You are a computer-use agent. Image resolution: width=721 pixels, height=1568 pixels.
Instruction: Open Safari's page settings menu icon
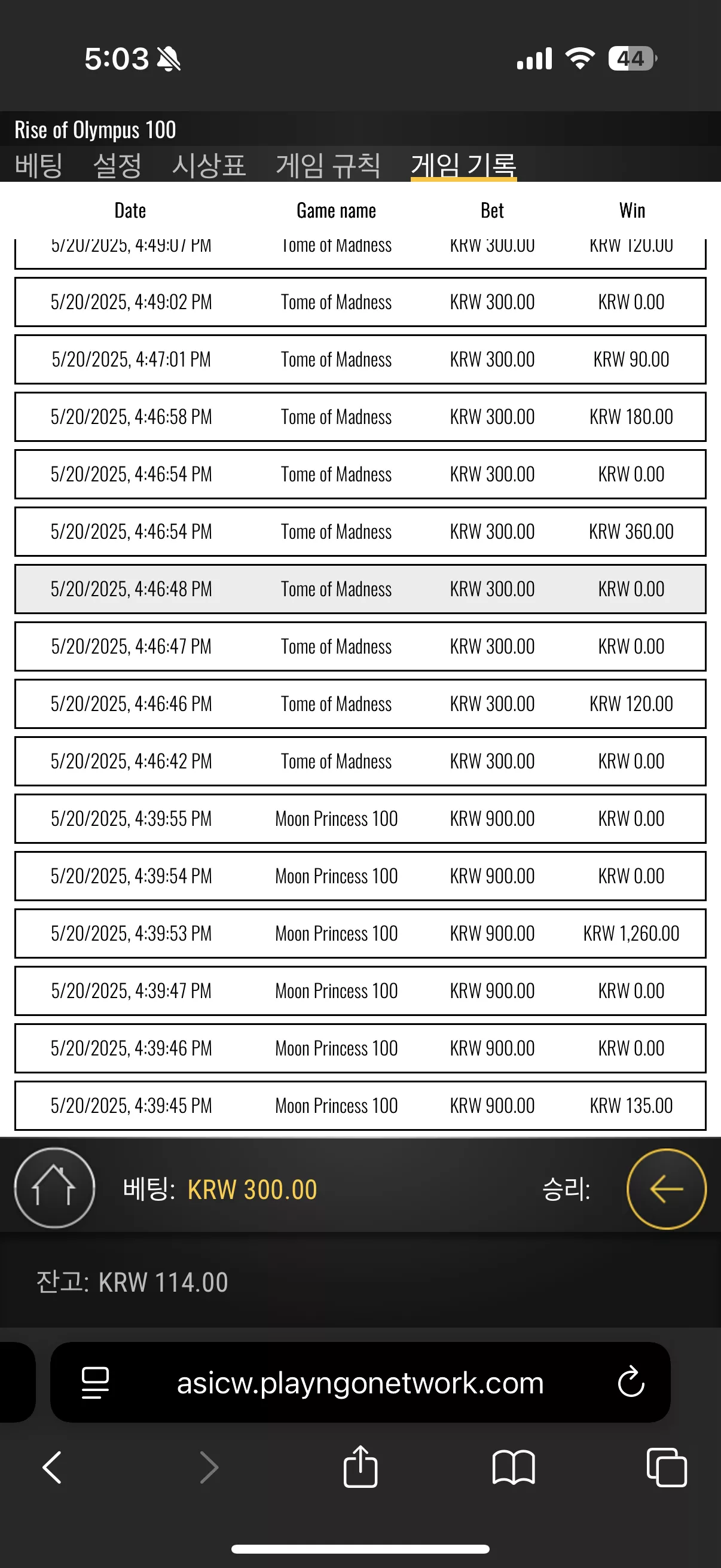(x=95, y=1383)
